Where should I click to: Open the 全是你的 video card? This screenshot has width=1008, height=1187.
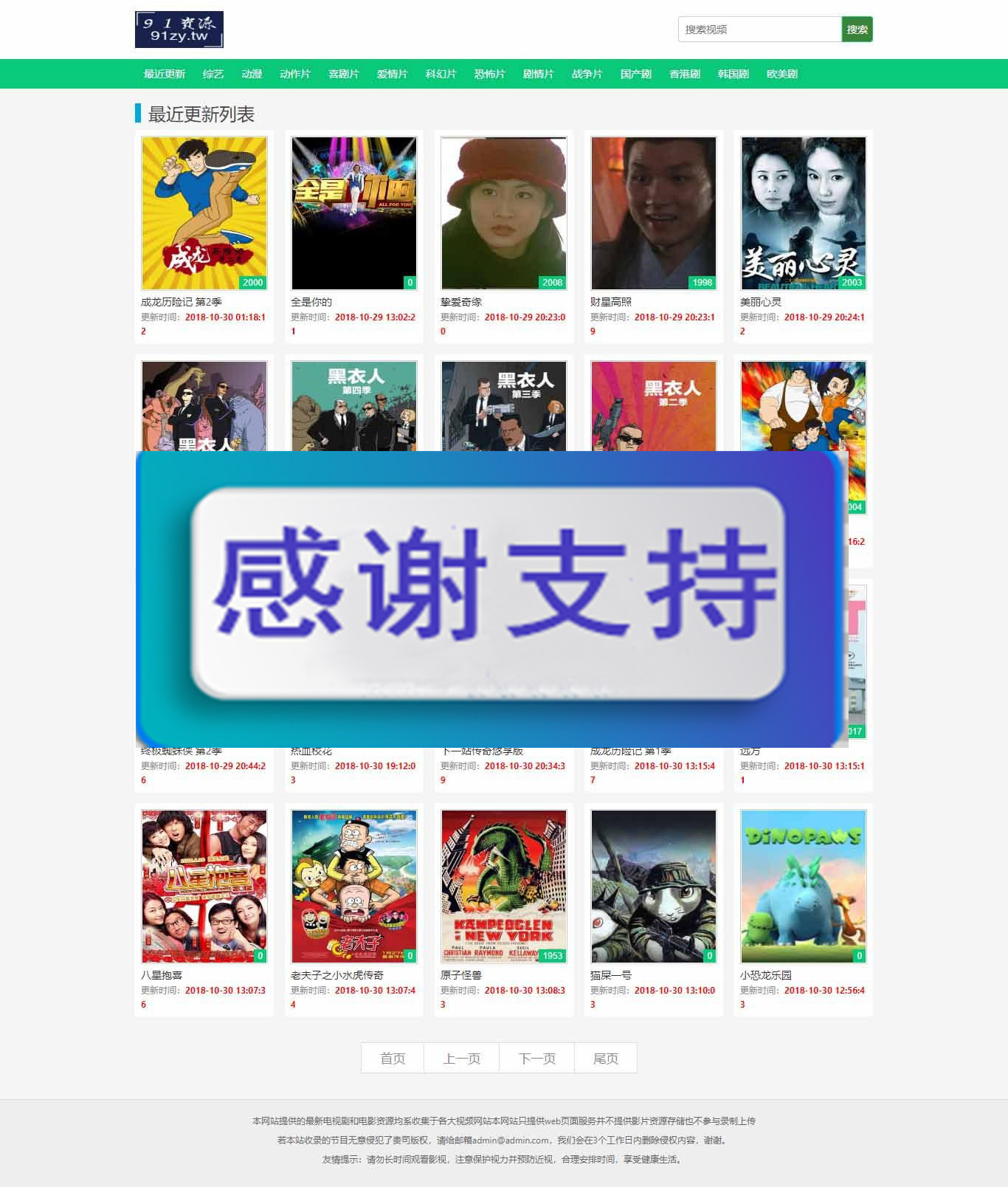(x=353, y=213)
